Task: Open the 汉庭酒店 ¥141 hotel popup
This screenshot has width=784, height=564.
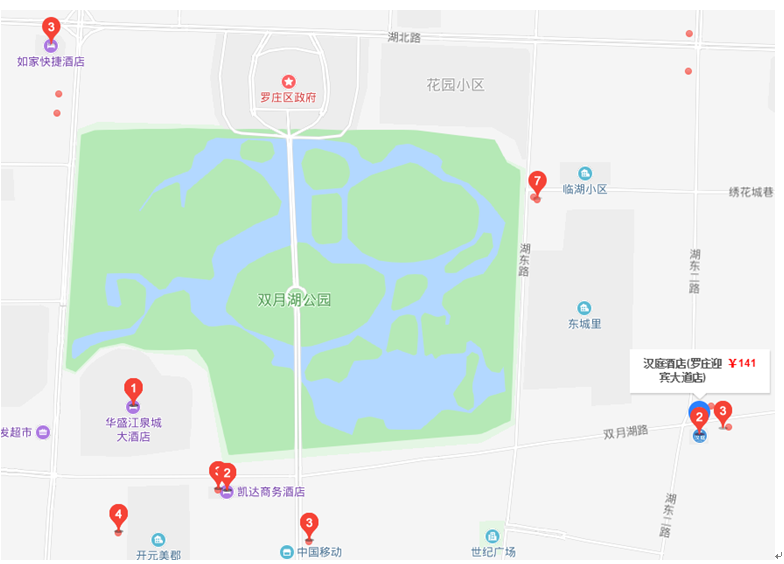Action: (697, 370)
